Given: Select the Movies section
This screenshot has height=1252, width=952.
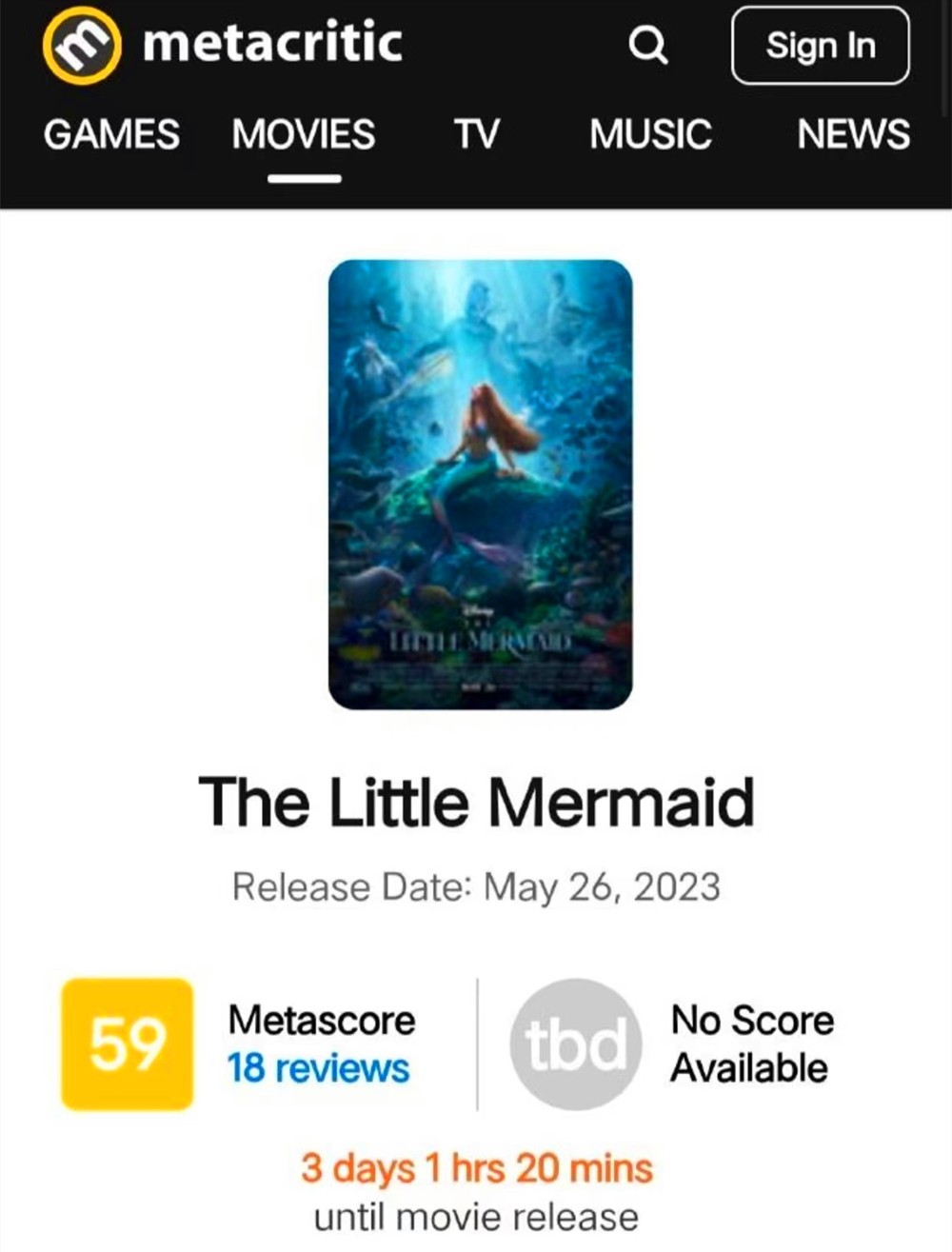Looking at the screenshot, I should [304, 134].
